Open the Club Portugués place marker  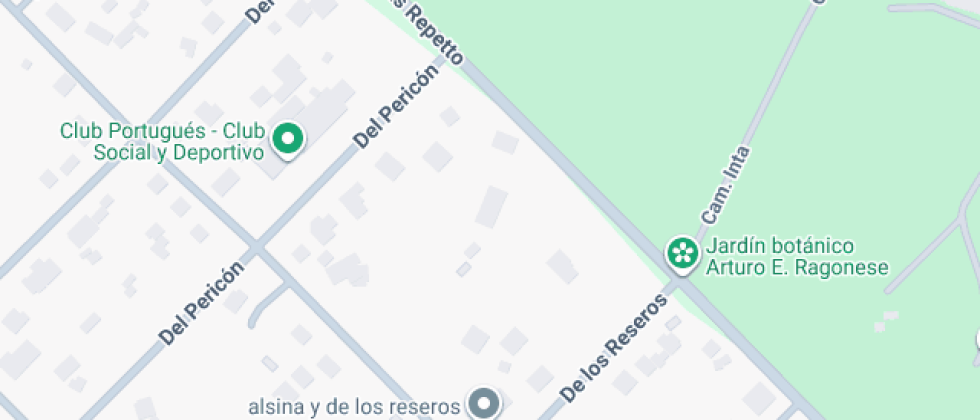pos(288,140)
